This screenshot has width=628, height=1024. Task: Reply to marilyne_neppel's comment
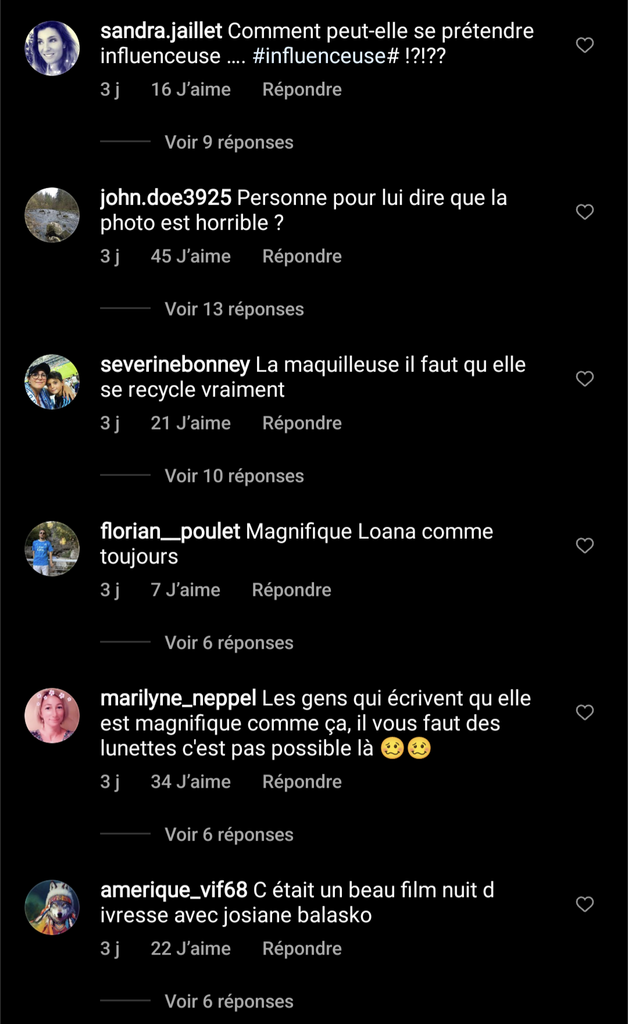(302, 781)
